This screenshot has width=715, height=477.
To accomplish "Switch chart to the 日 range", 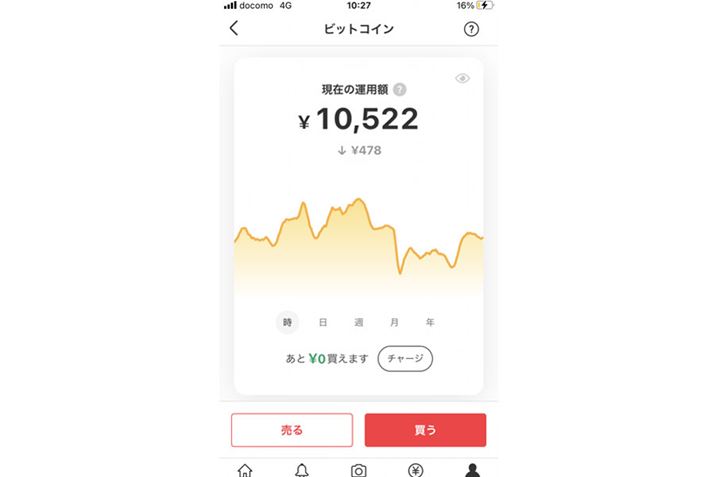I will (323, 322).
